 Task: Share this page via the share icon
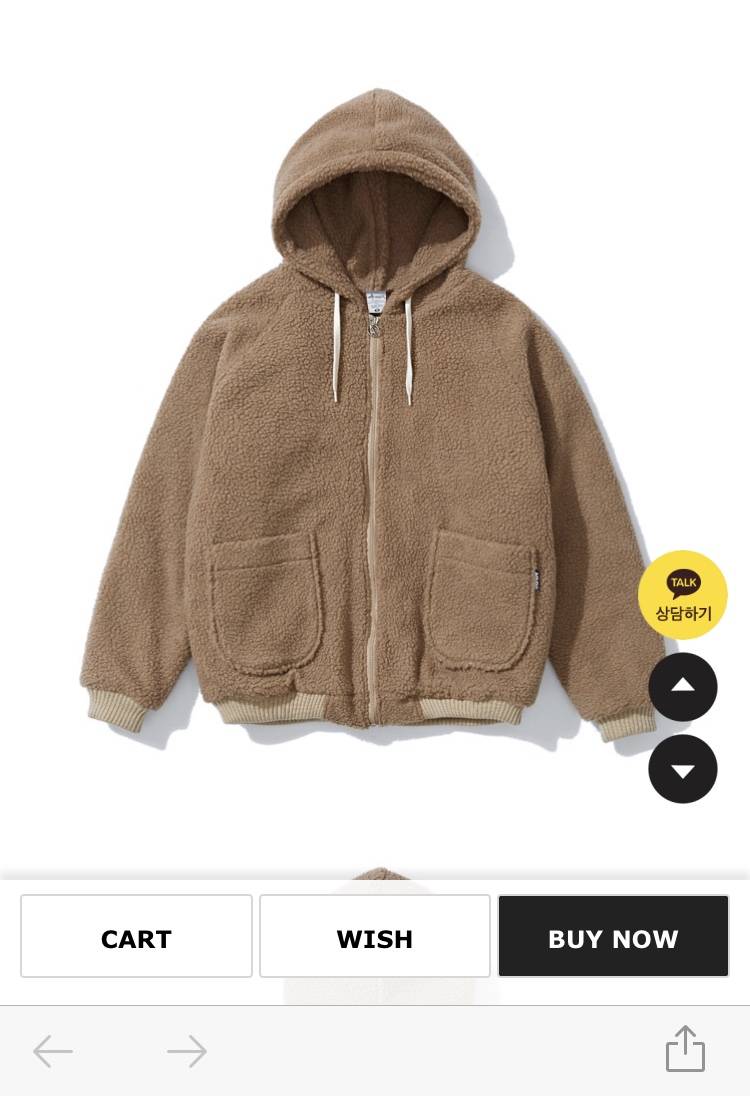[x=685, y=1049]
